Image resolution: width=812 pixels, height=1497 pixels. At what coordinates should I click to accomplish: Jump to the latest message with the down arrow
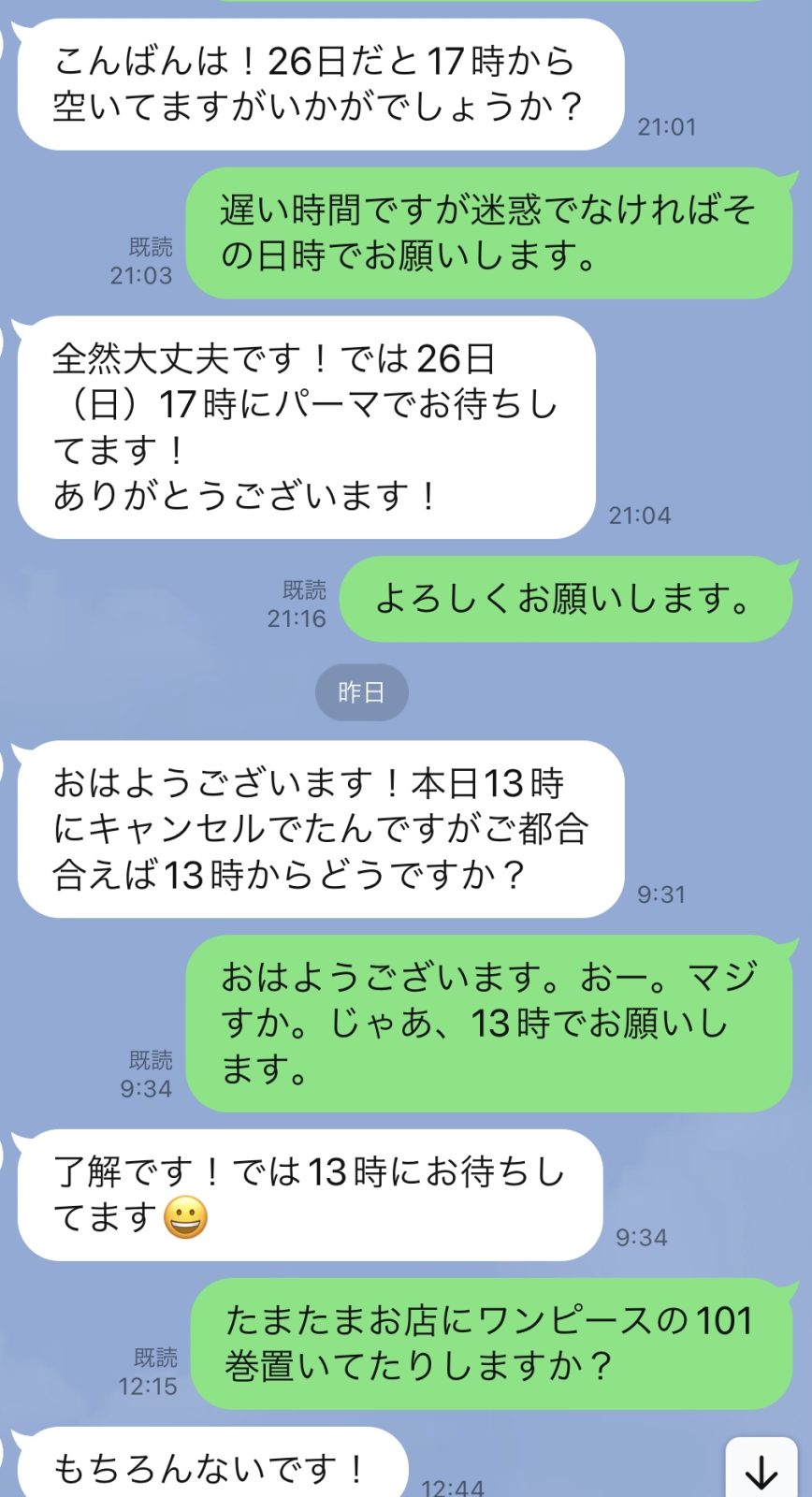click(761, 1471)
